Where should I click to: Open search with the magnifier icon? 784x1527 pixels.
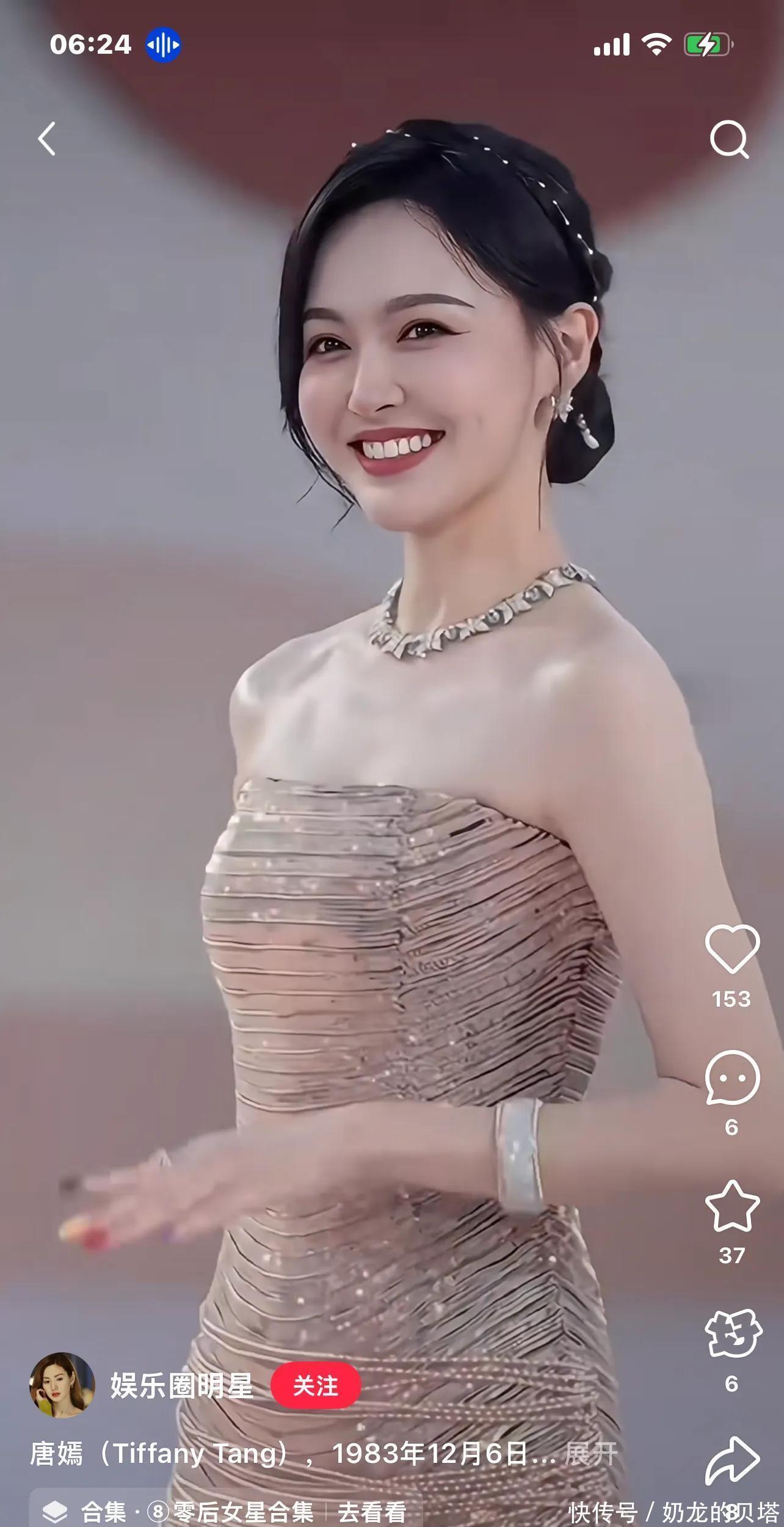coord(729,139)
